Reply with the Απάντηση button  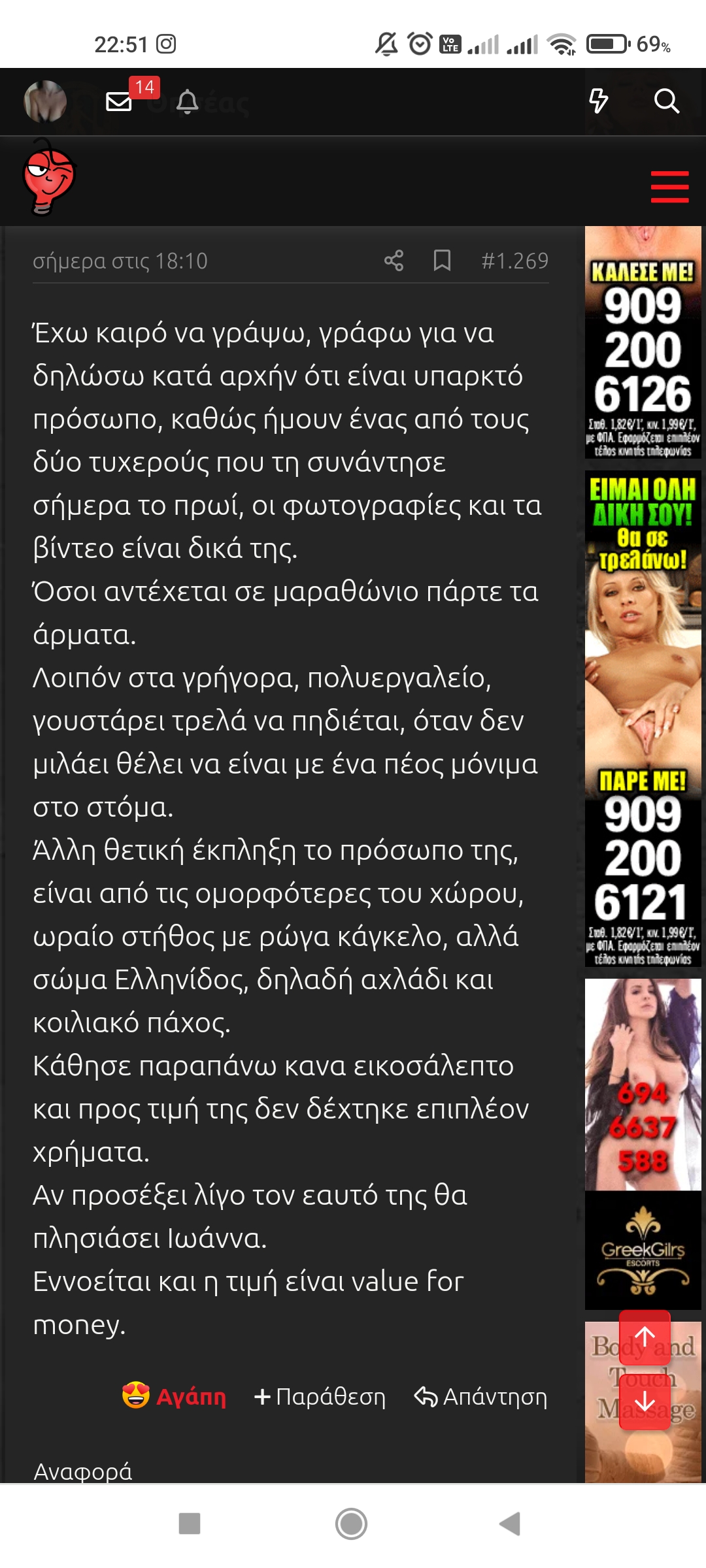[x=481, y=1396]
